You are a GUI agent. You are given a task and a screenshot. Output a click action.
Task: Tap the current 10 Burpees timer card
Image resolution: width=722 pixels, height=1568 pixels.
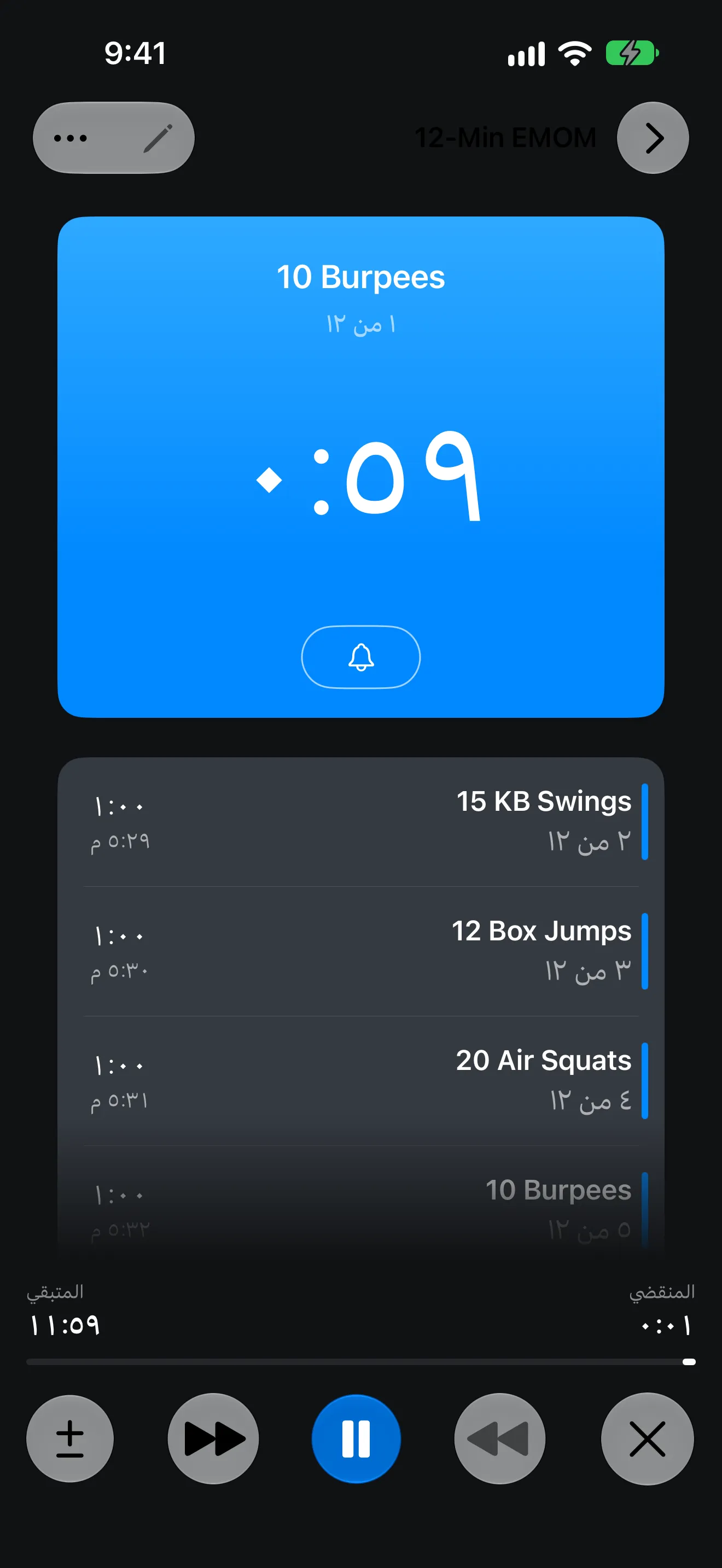coord(361,467)
